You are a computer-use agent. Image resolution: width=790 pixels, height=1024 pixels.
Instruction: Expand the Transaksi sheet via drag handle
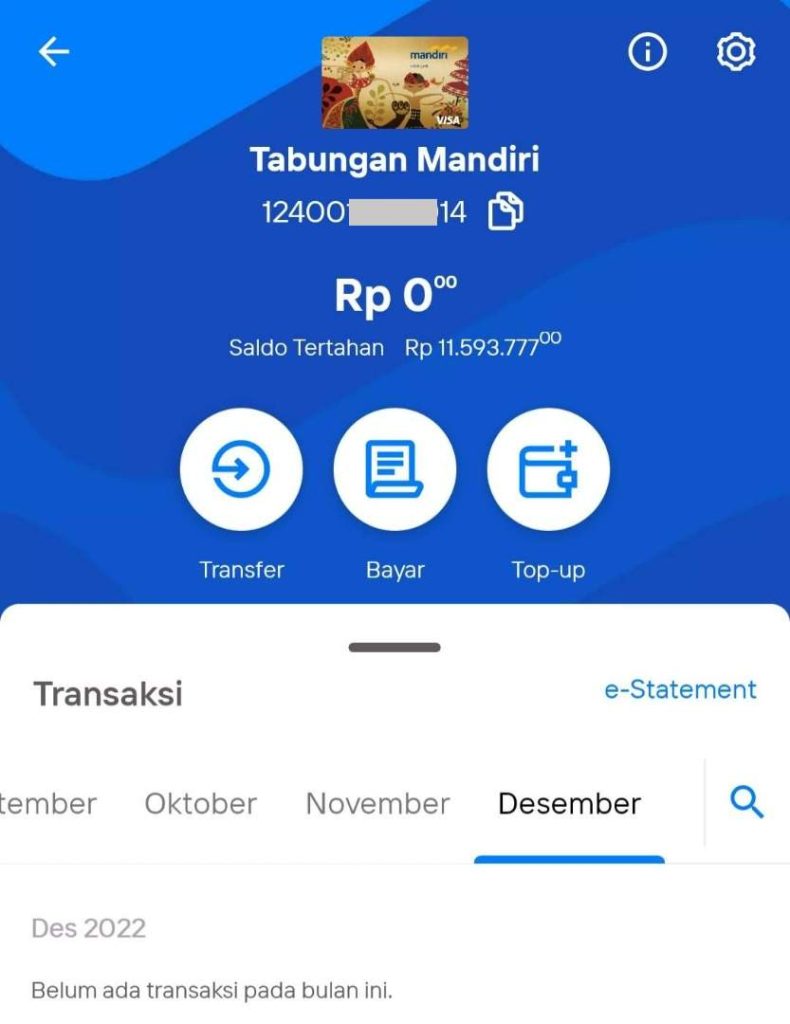tap(394, 647)
